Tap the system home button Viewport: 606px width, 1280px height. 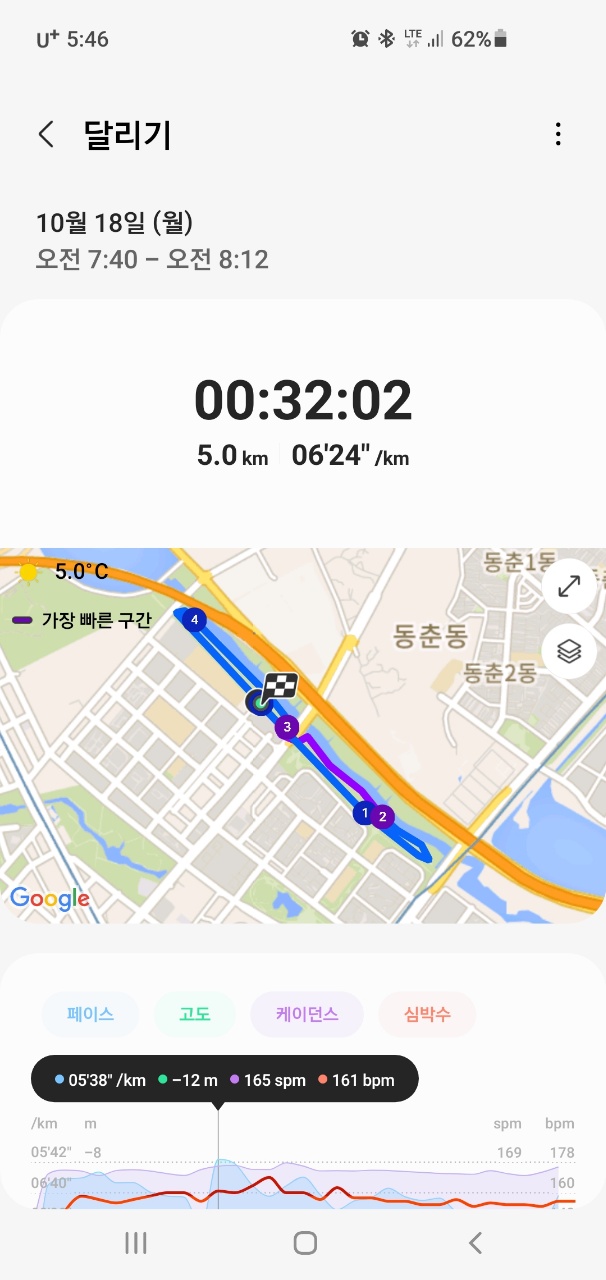coord(305,1243)
